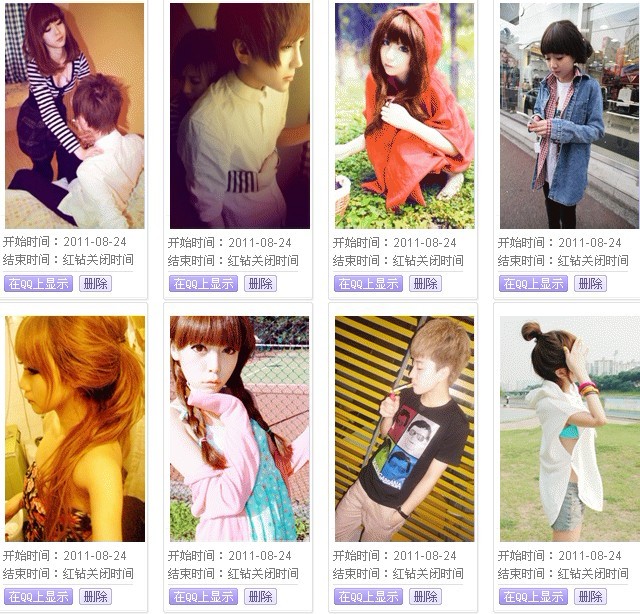This screenshot has height=614, width=640.
Task: Show the braided girl in pink photo on QQ
Action: [x=203, y=596]
